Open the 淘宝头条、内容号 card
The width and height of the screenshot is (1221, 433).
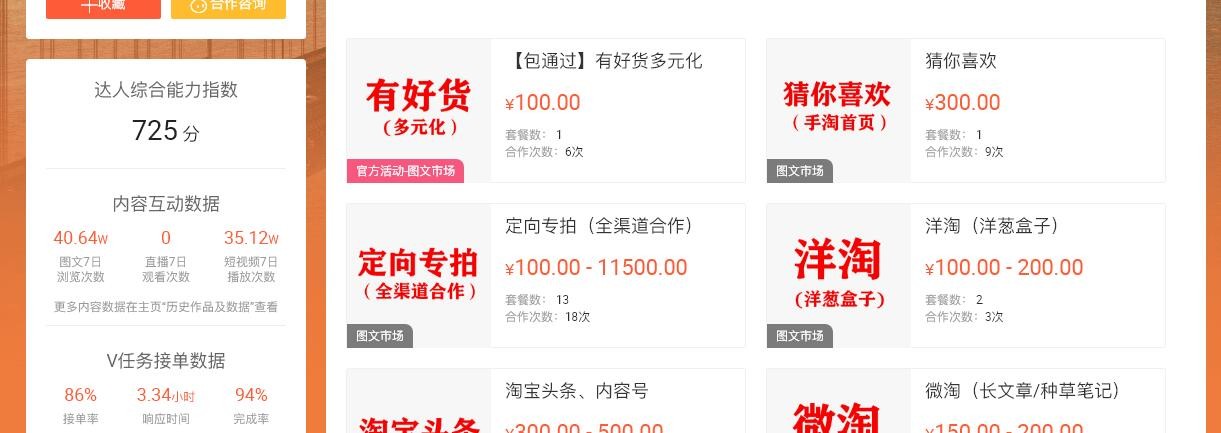pos(545,403)
